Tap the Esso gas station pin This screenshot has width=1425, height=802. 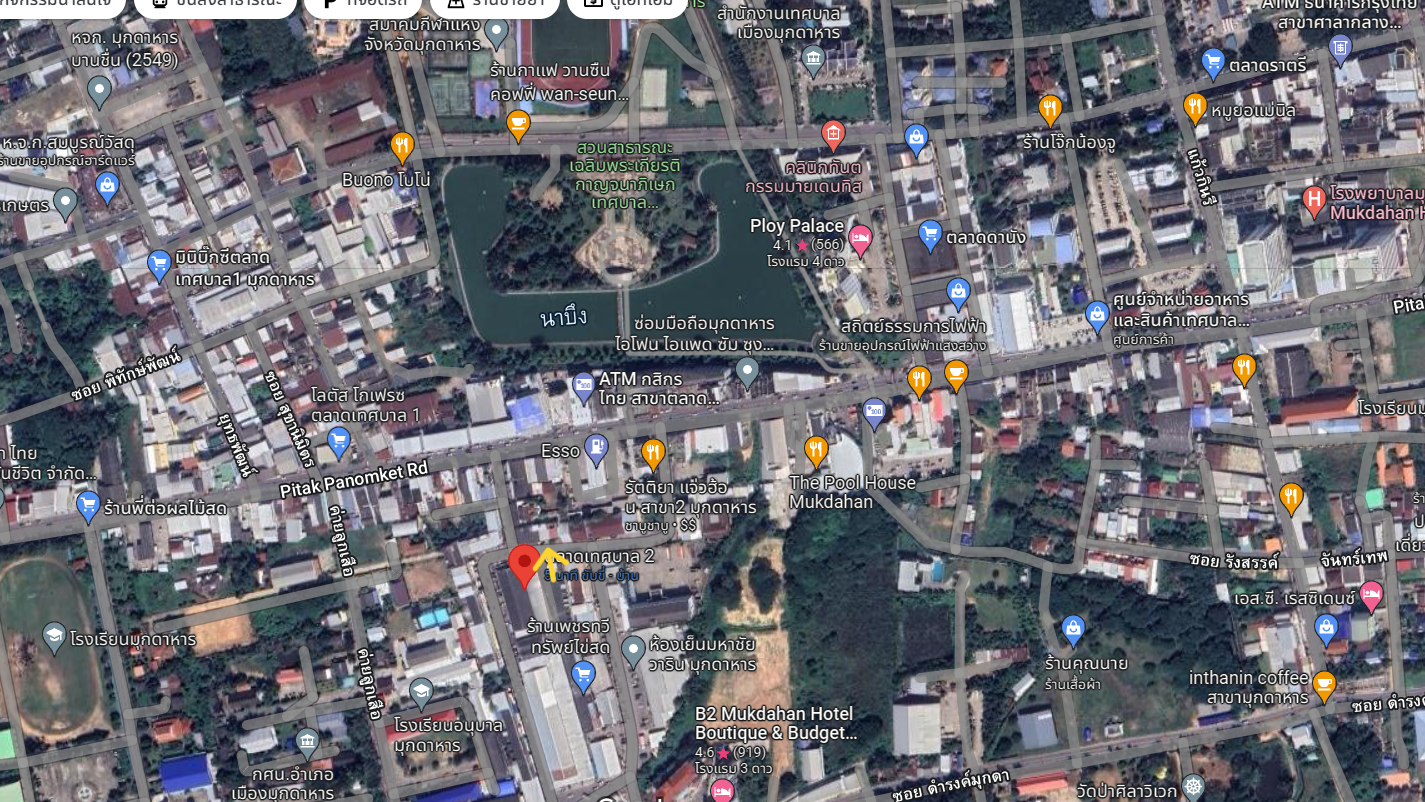click(x=596, y=449)
